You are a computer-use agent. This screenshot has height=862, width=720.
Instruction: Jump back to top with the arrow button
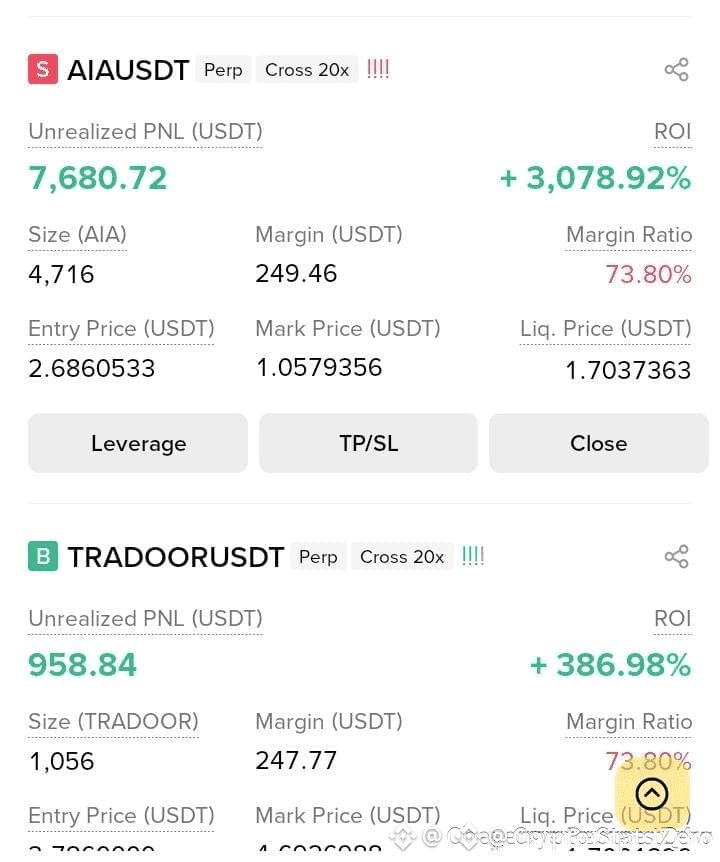652,794
